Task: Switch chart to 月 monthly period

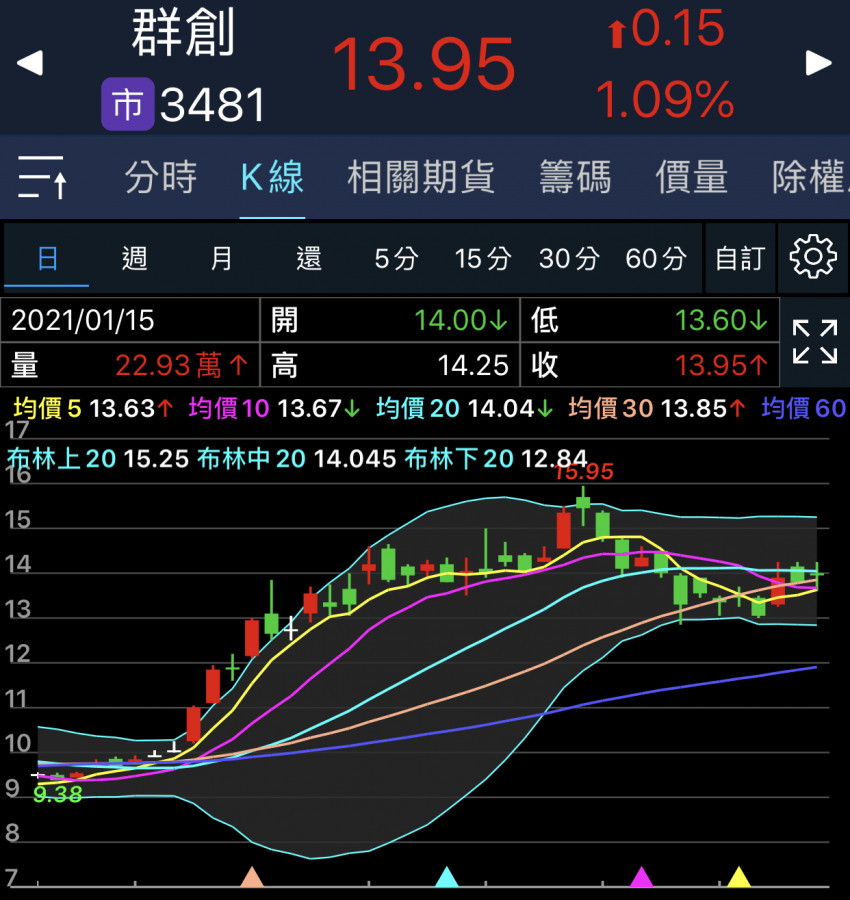Action: point(221,259)
